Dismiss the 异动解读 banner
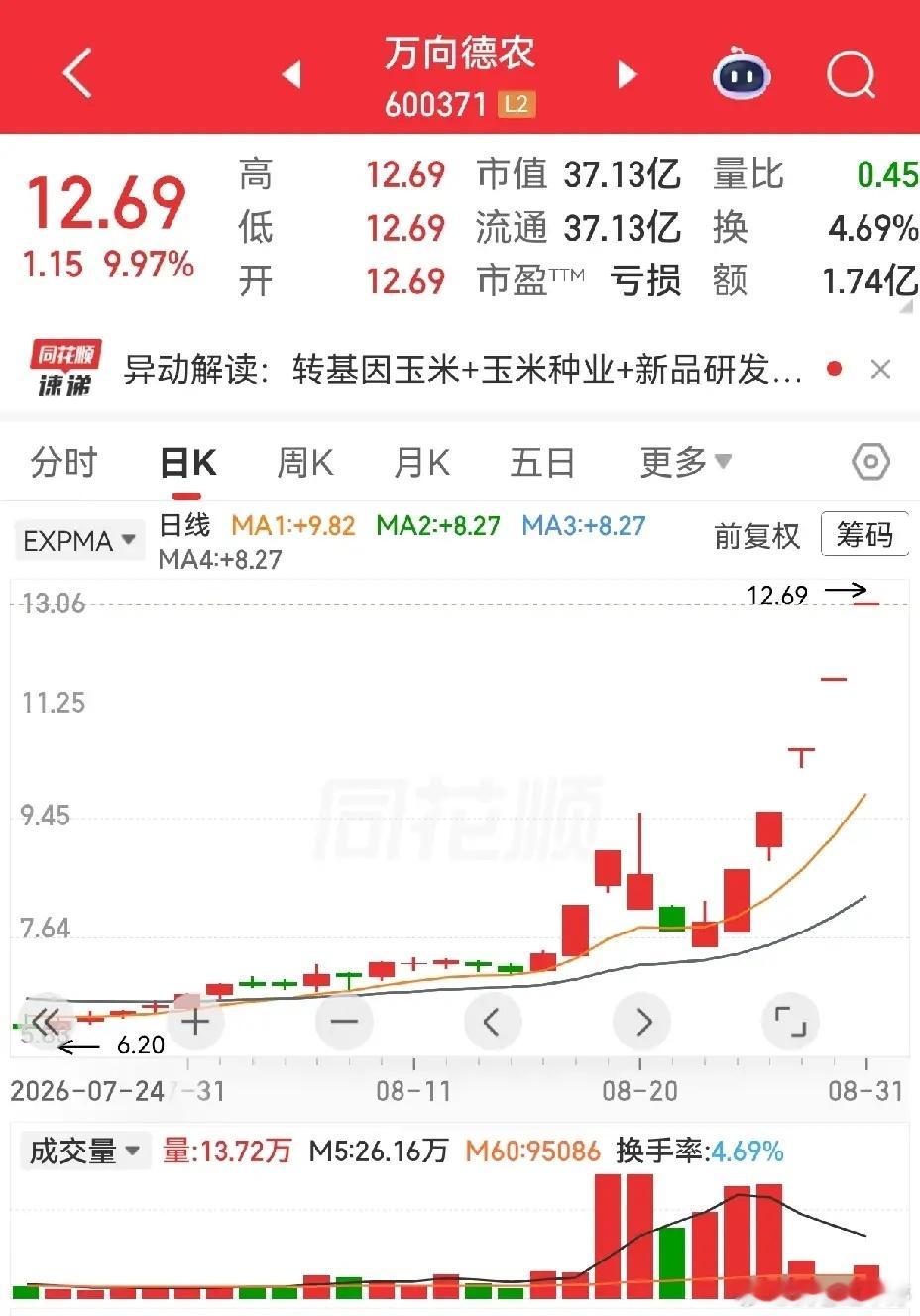 [879, 370]
